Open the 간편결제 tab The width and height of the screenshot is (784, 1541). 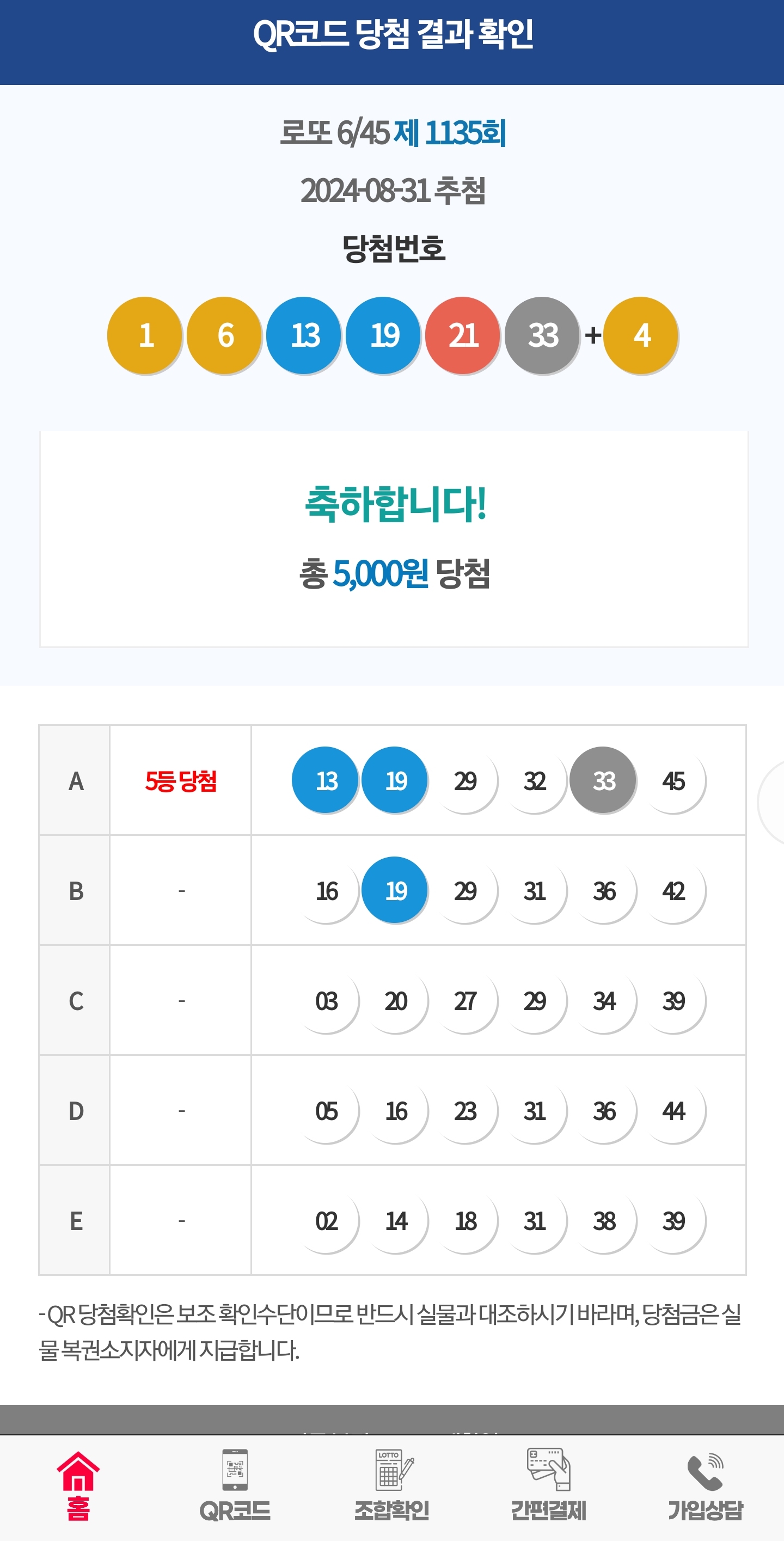[x=548, y=1485]
